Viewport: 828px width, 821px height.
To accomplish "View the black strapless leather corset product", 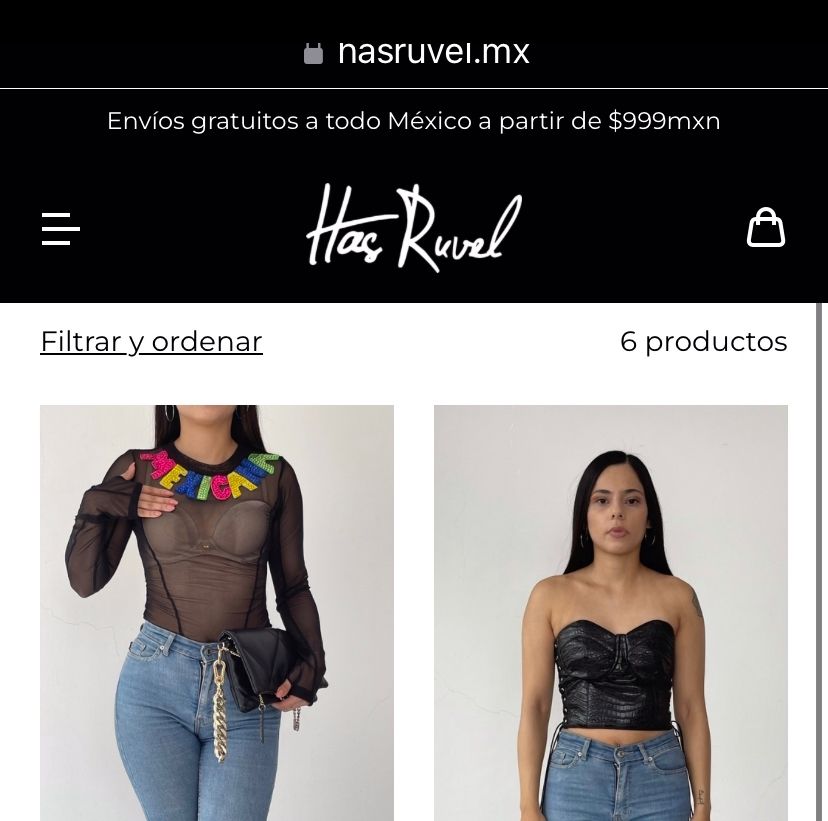I will (x=610, y=612).
